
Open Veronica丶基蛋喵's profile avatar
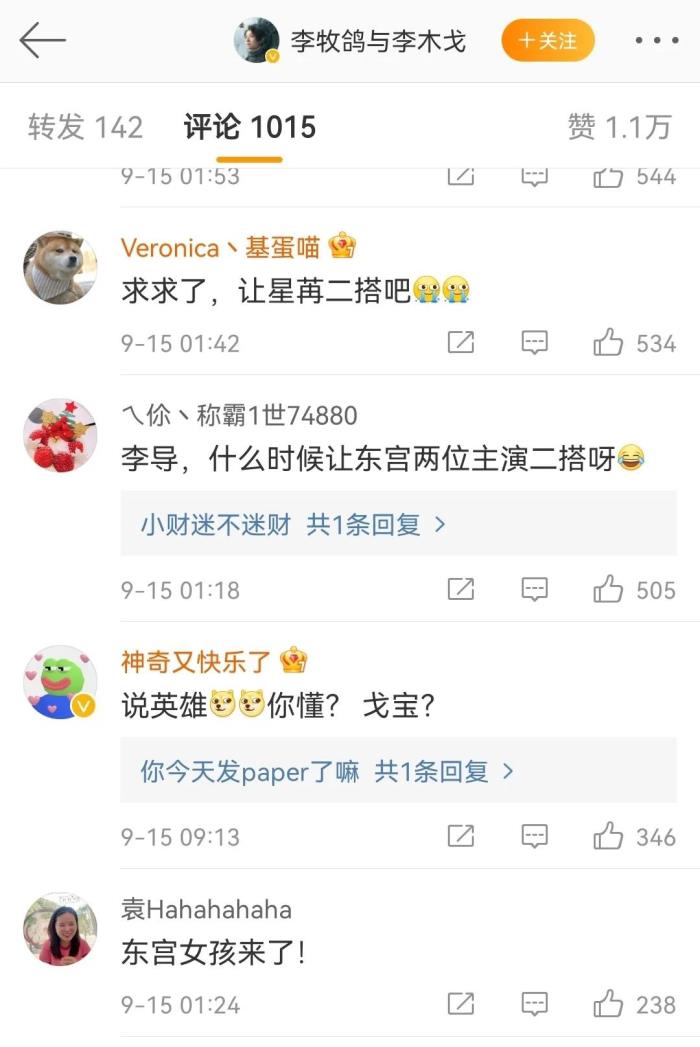tap(60, 268)
